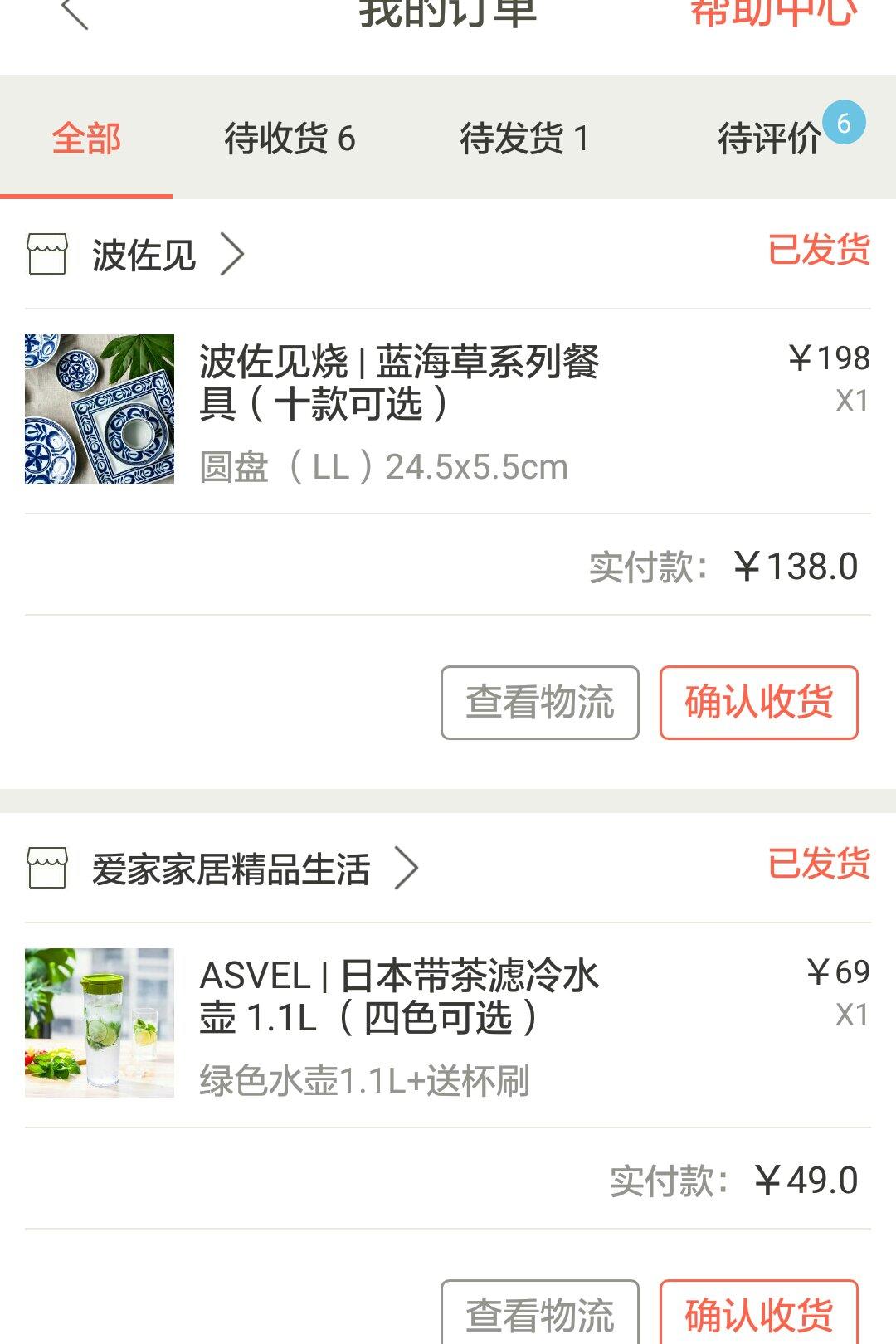
Task: Open the 爱家家居精品生活 store page
Action: [x=231, y=869]
